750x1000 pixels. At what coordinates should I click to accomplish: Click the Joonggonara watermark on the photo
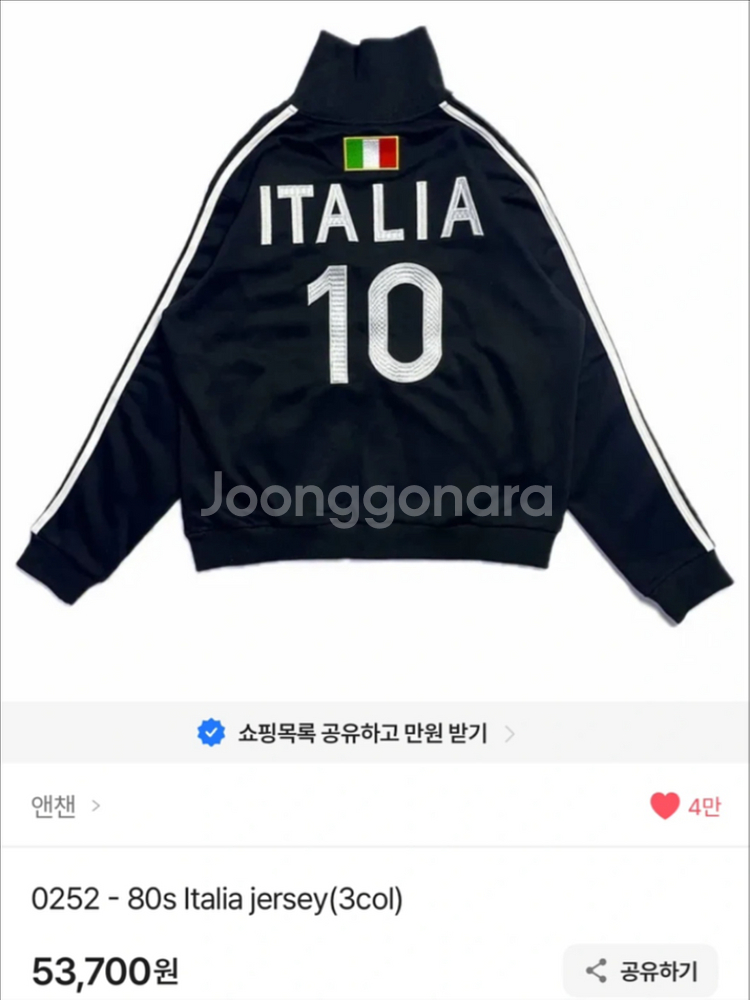[x=375, y=496]
